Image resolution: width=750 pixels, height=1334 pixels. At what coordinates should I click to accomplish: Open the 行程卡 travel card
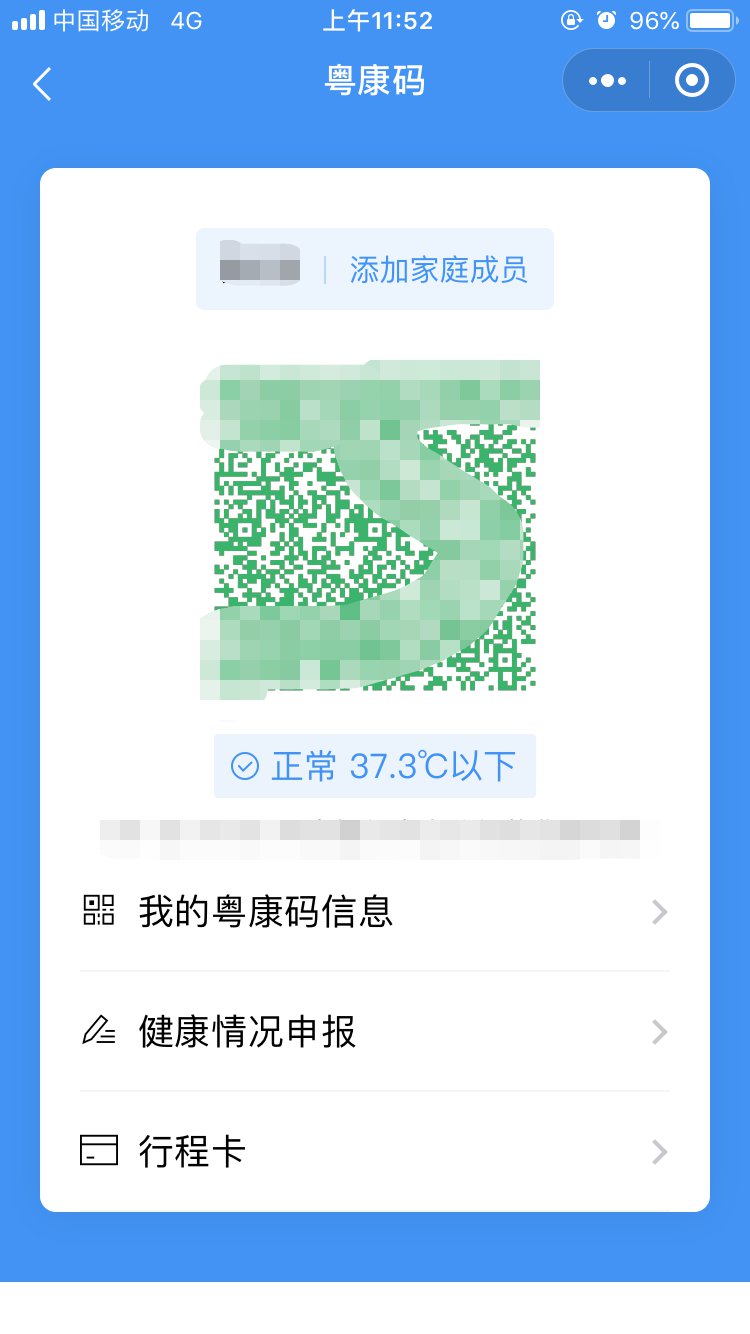pyautogui.click(x=374, y=1152)
